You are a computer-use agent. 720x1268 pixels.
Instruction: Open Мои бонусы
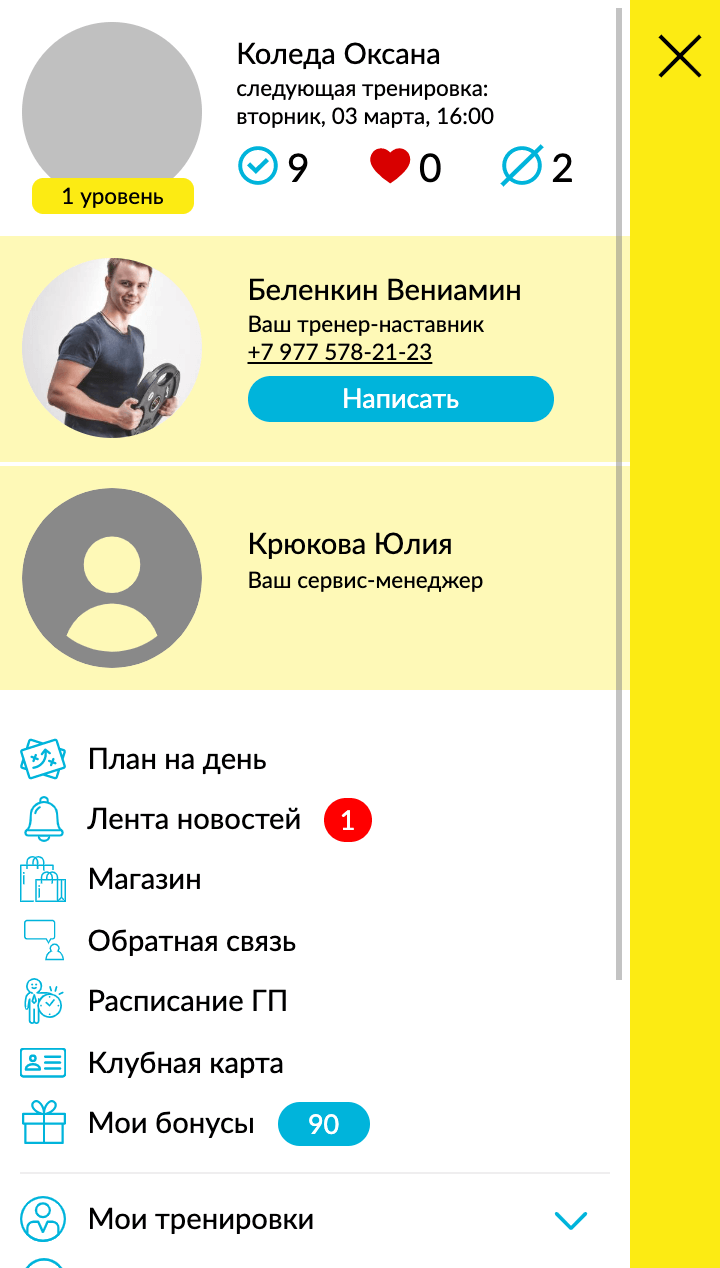(171, 1123)
